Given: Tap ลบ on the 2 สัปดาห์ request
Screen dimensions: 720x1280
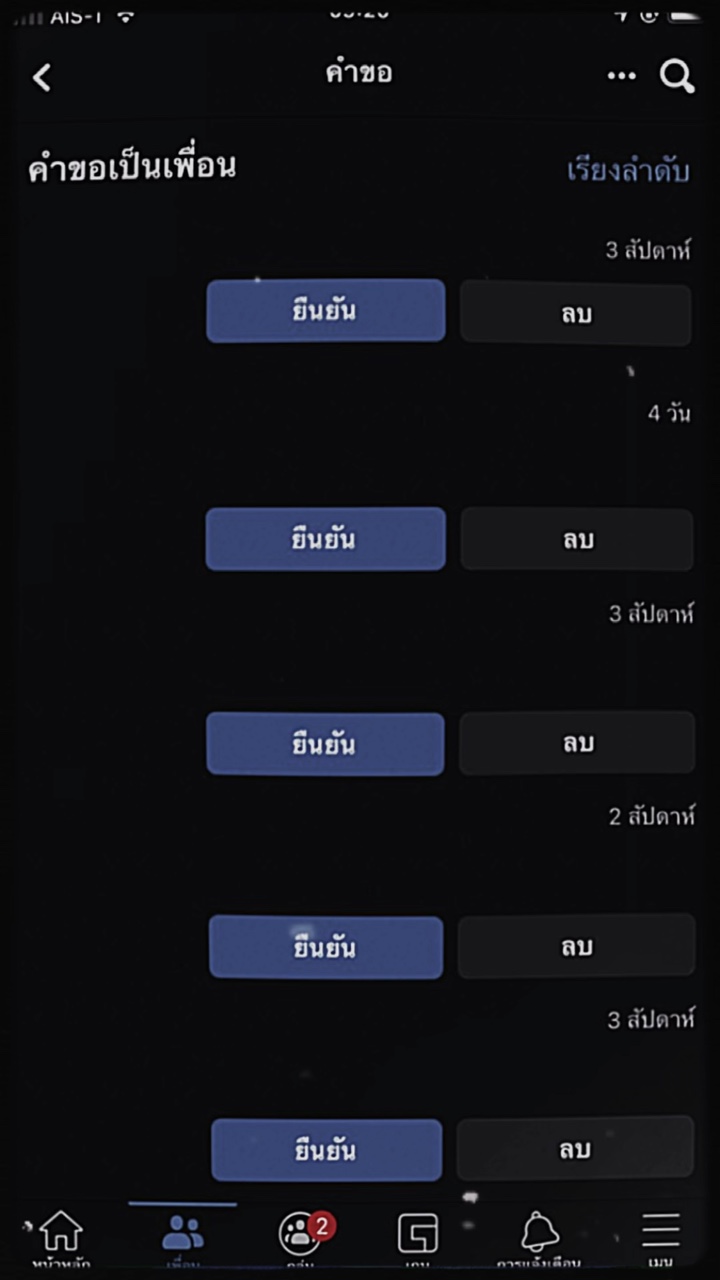Looking at the screenshot, I should (576, 945).
